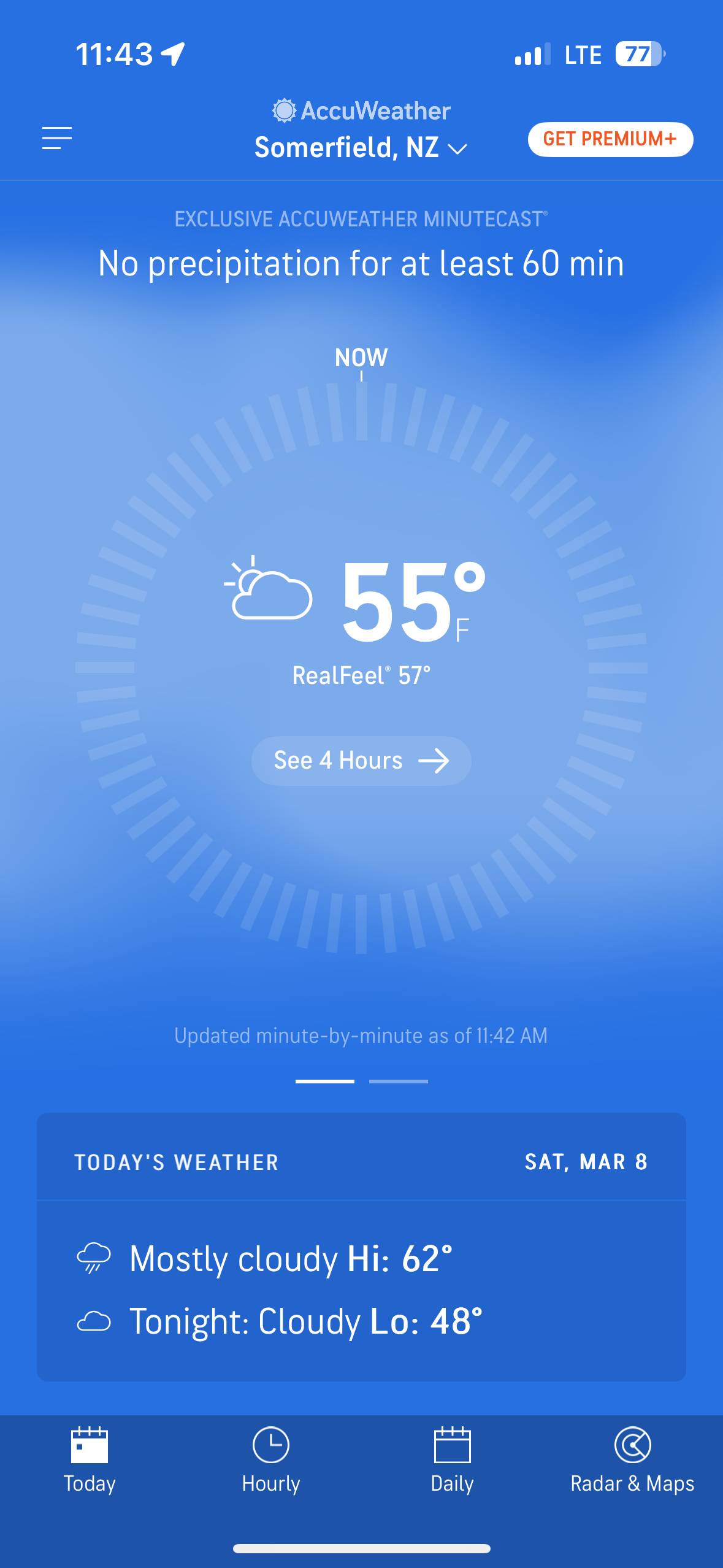
Task: Switch to the Daily tab
Action: coord(452,1460)
